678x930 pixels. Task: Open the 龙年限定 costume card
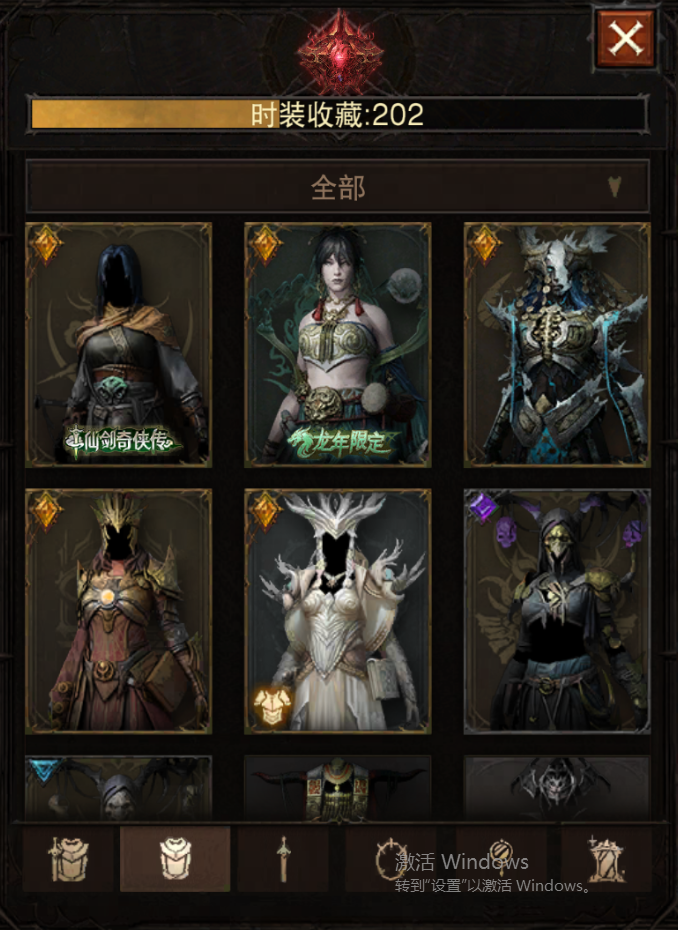338,345
